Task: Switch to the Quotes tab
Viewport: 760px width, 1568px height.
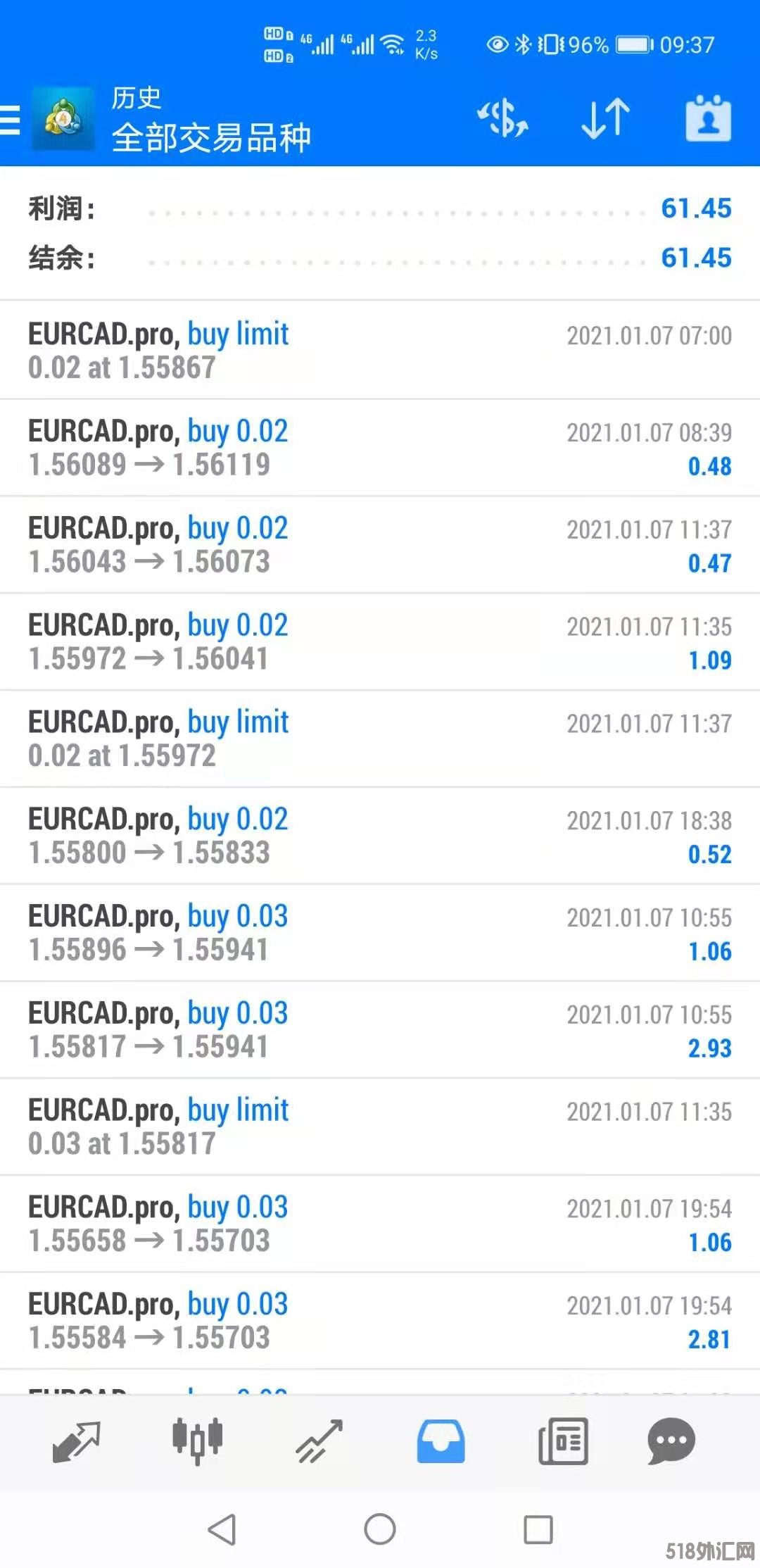Action: coord(76,1441)
